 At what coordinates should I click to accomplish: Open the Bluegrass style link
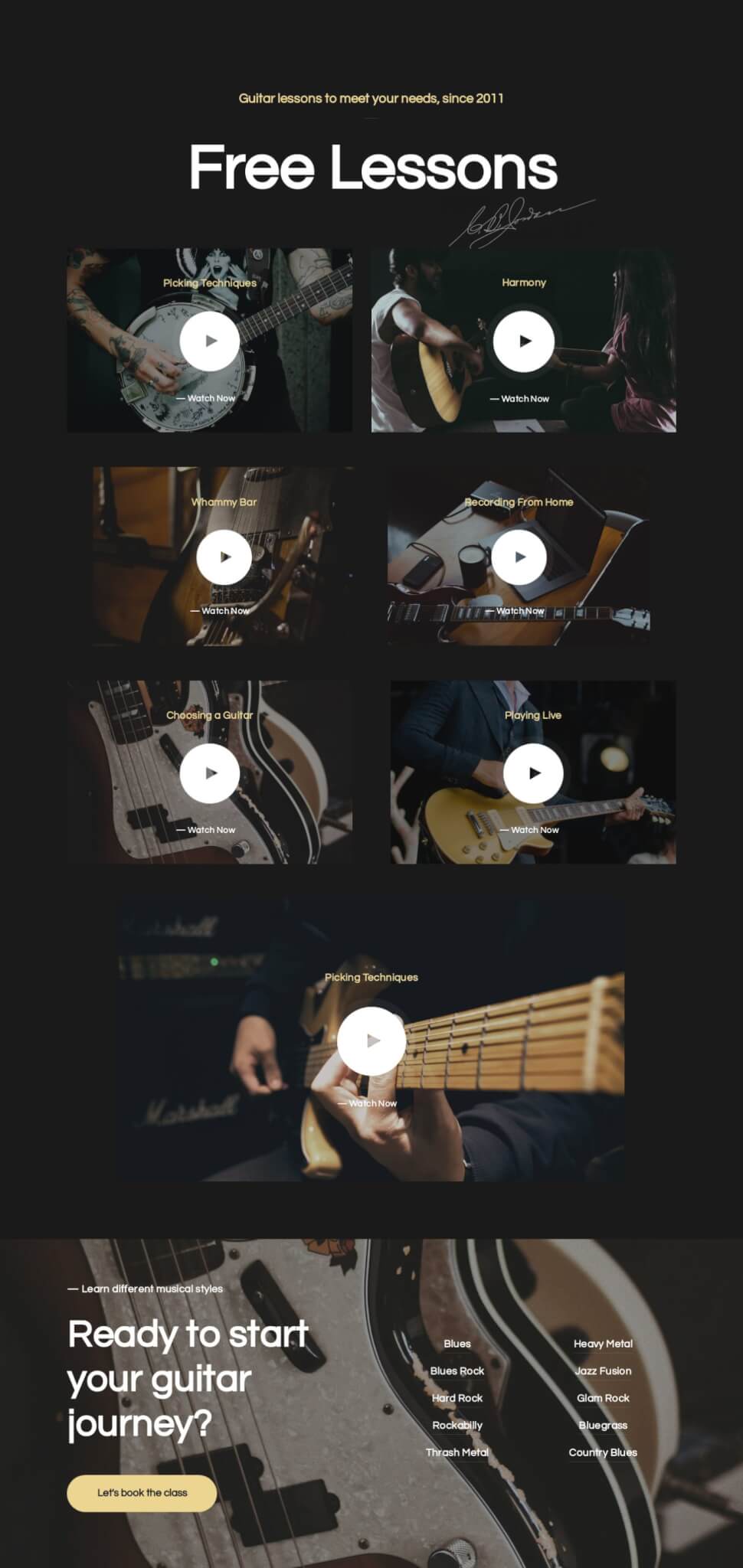(x=603, y=1425)
